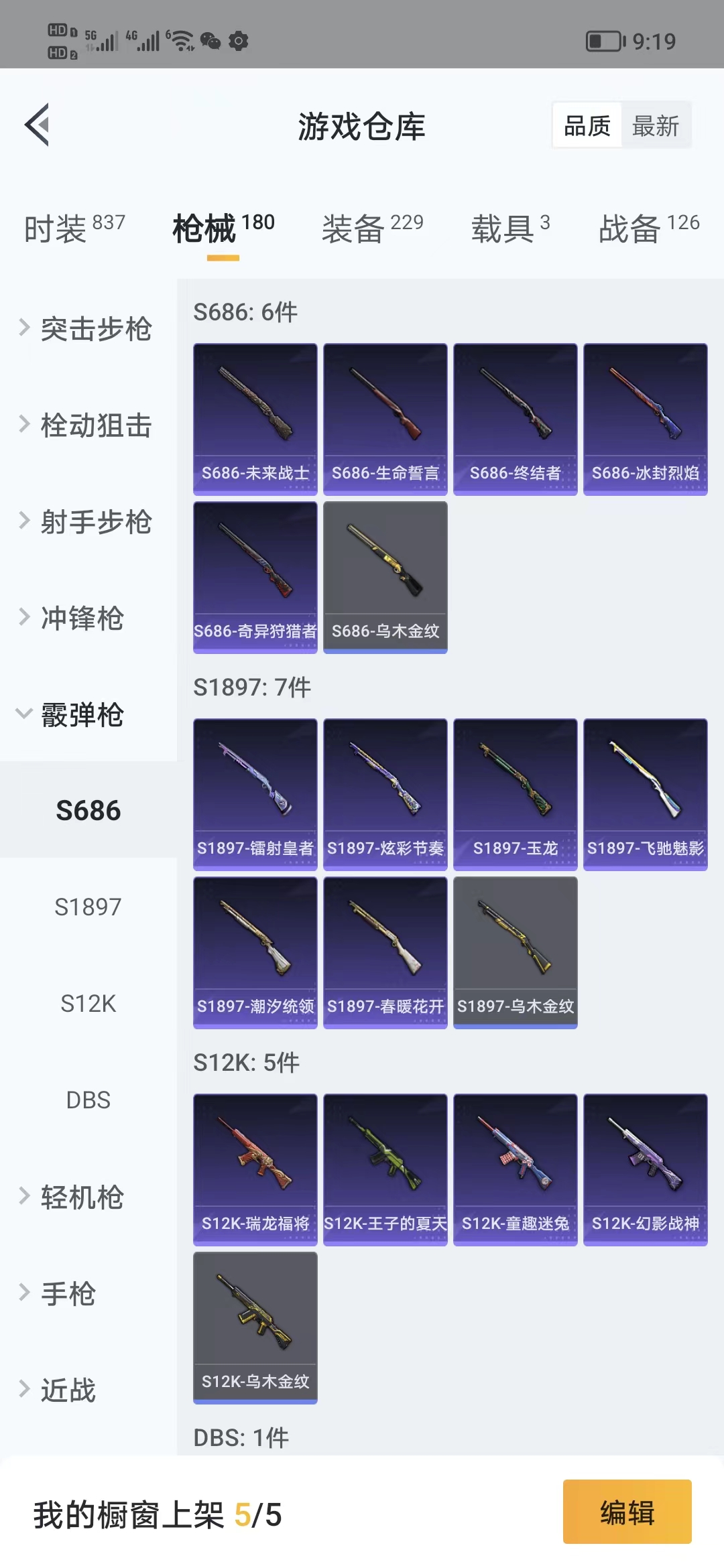Tap the 编辑 button for my showcase
The width and height of the screenshot is (724, 1568).
[627, 1512]
